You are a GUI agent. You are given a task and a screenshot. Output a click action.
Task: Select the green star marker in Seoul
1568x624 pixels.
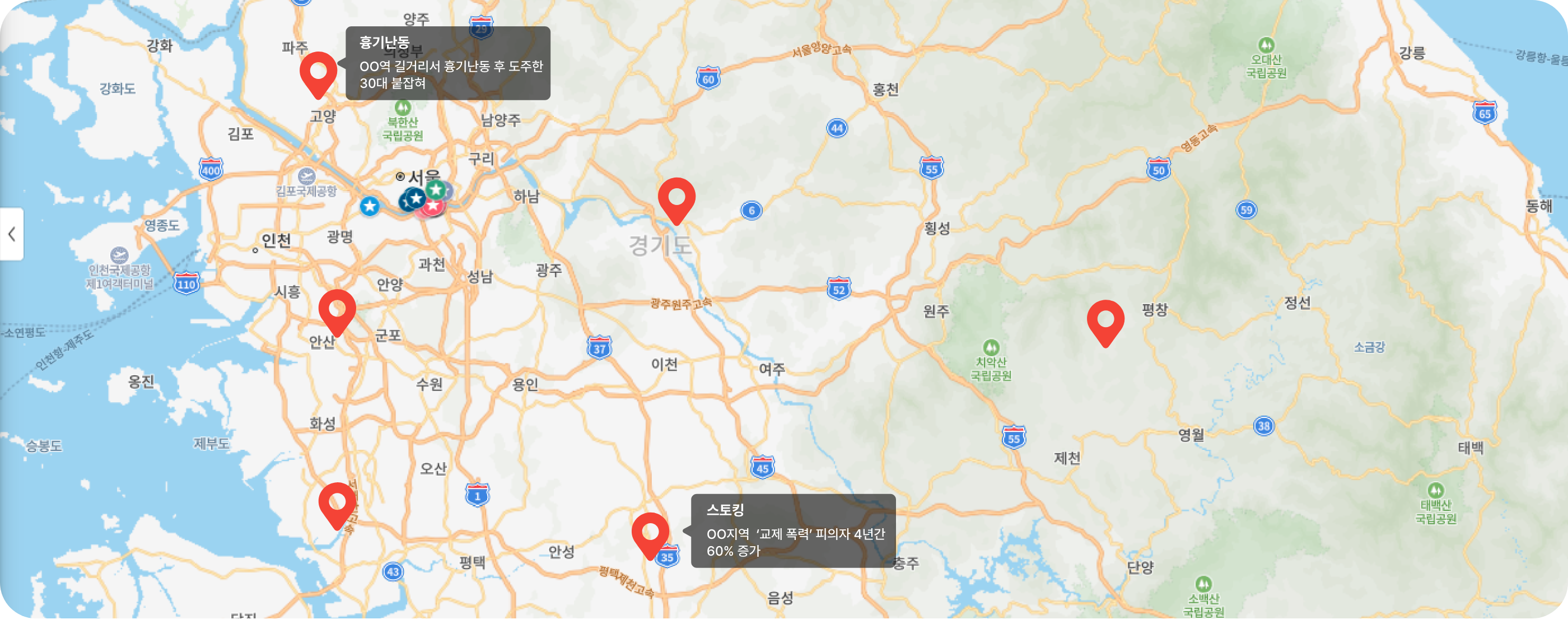coord(435,189)
